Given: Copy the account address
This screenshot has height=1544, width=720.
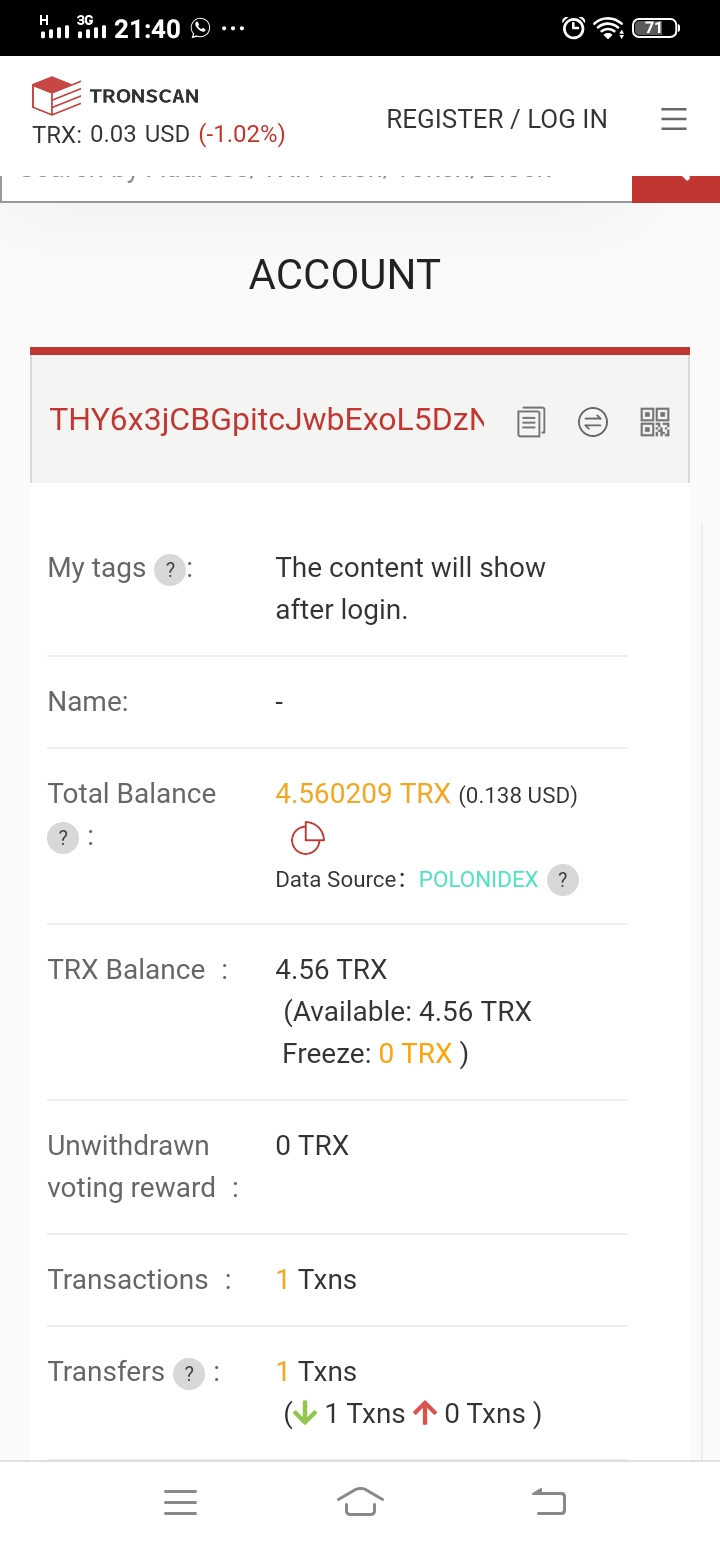Looking at the screenshot, I should point(531,422).
